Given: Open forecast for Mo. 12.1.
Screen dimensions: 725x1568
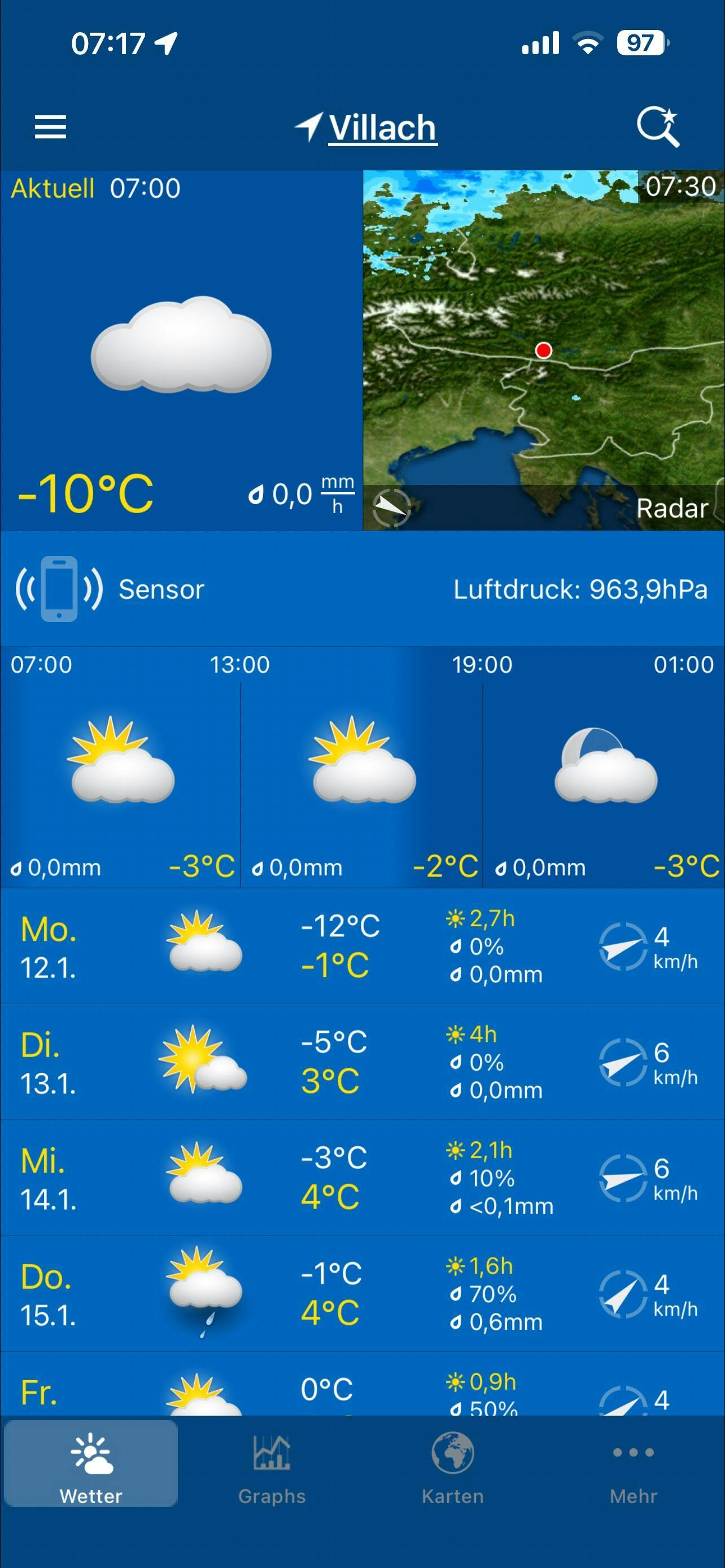Looking at the screenshot, I should click(x=362, y=947).
